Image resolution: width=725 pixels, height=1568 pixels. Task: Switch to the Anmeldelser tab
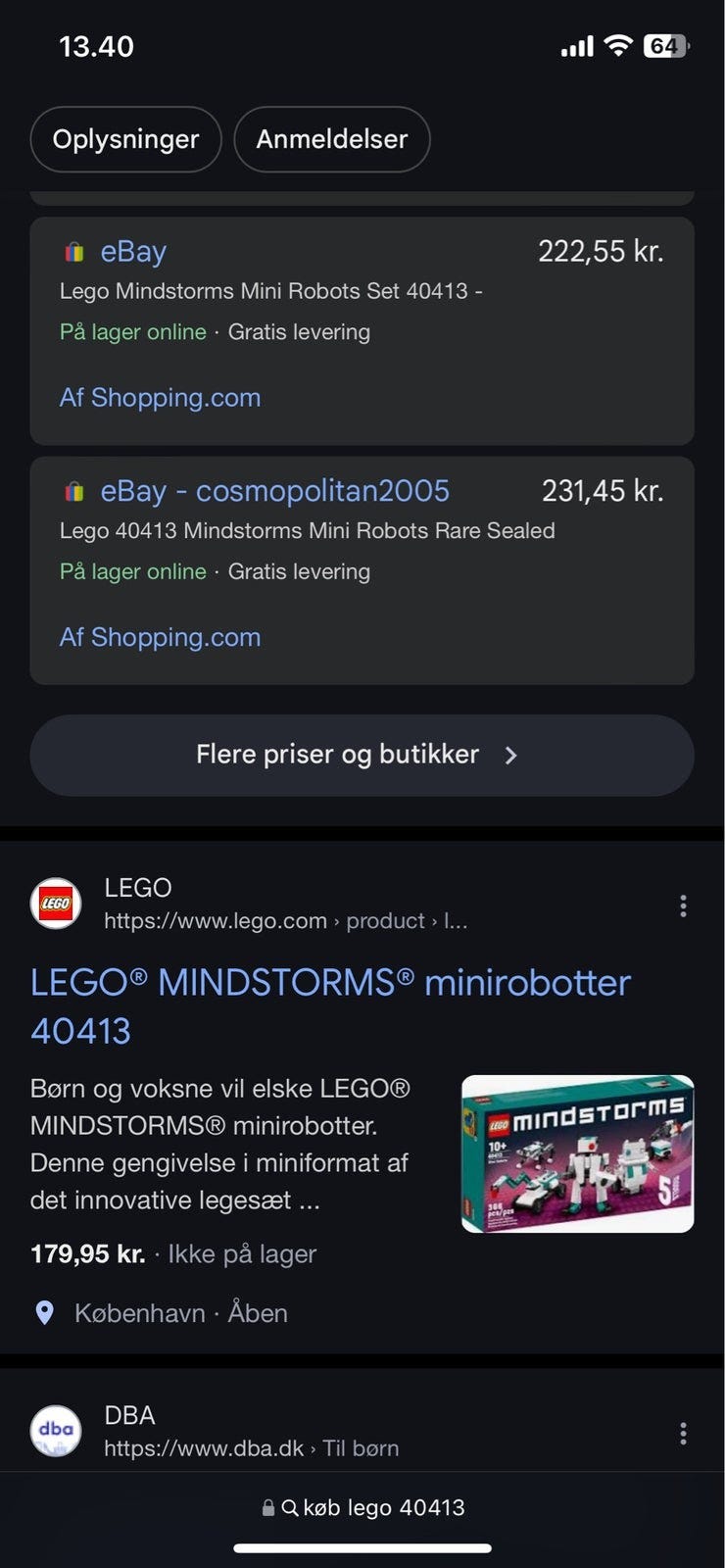pos(331,139)
